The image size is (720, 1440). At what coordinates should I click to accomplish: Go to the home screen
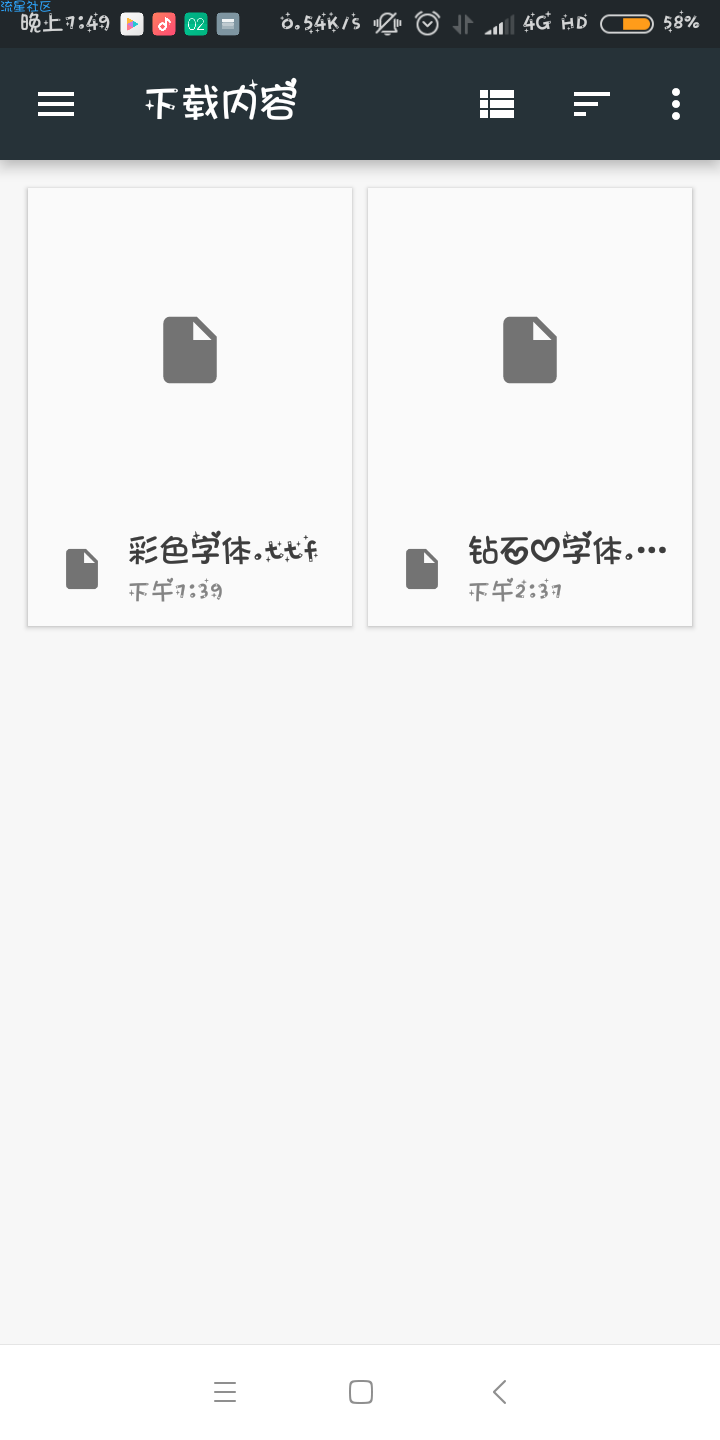361,1392
